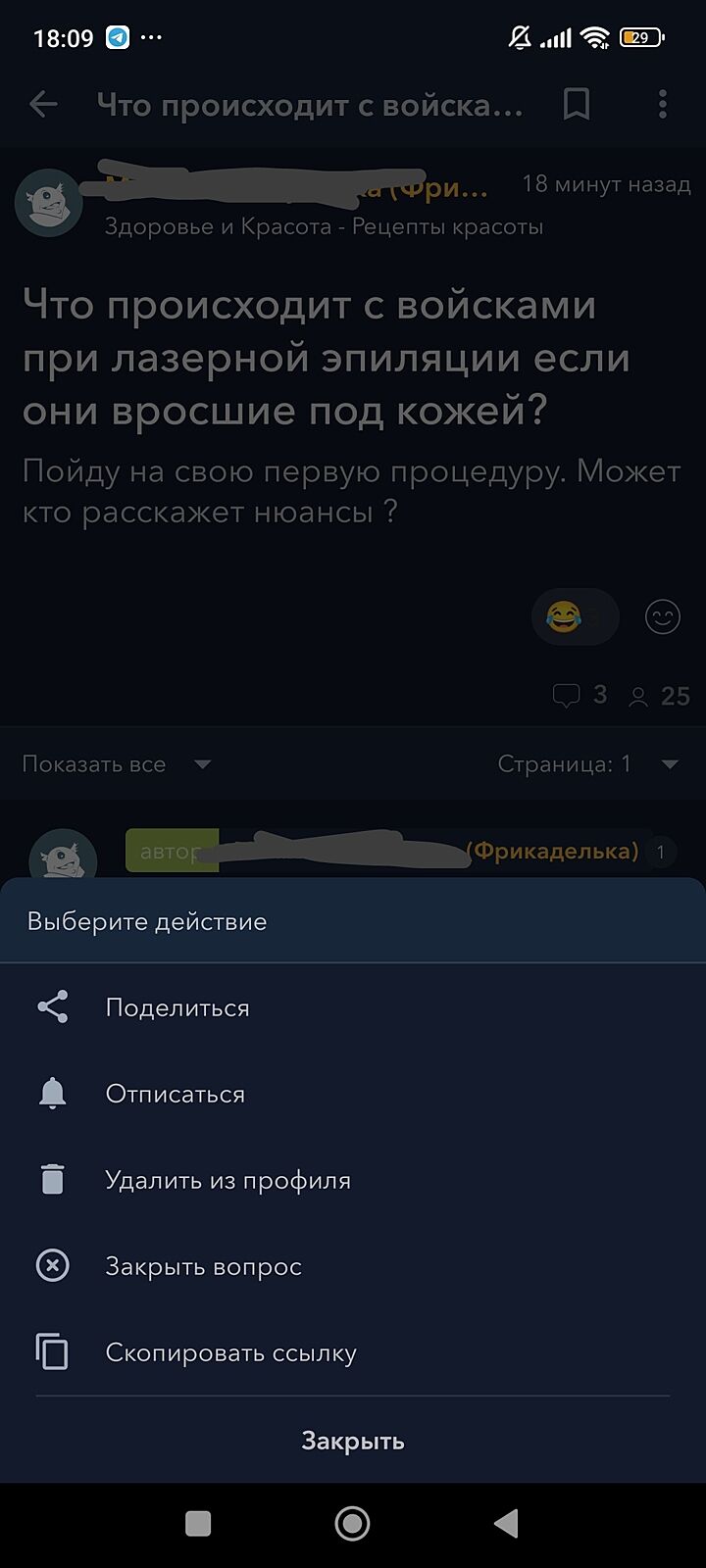Choose Отписаться to unsubscribe from question
This screenshot has height=1568, width=706.
coord(175,1094)
